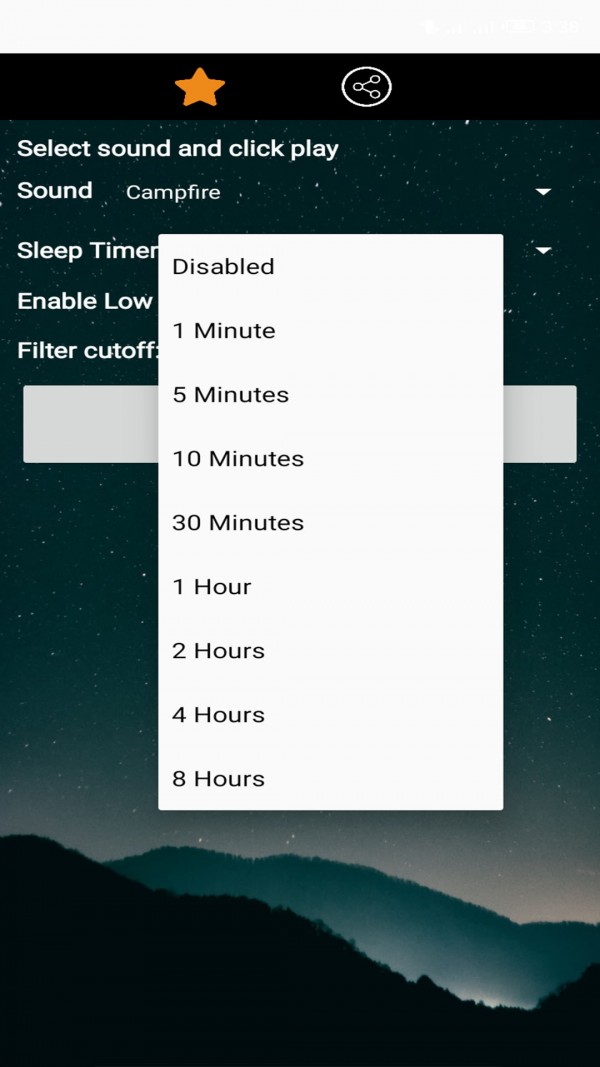
Task: Select the 4 Hours option
Action: click(330, 715)
